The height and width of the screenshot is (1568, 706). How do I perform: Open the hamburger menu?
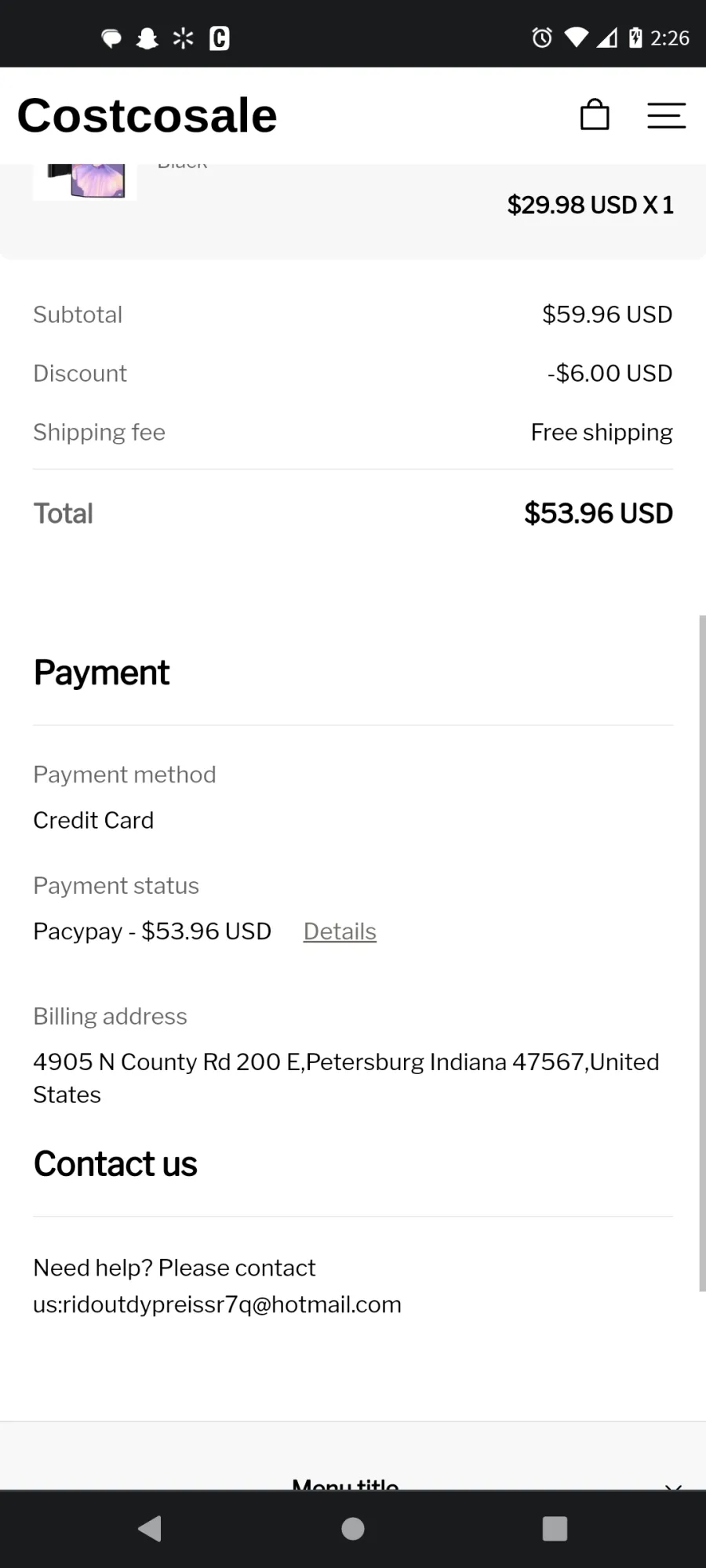click(666, 115)
